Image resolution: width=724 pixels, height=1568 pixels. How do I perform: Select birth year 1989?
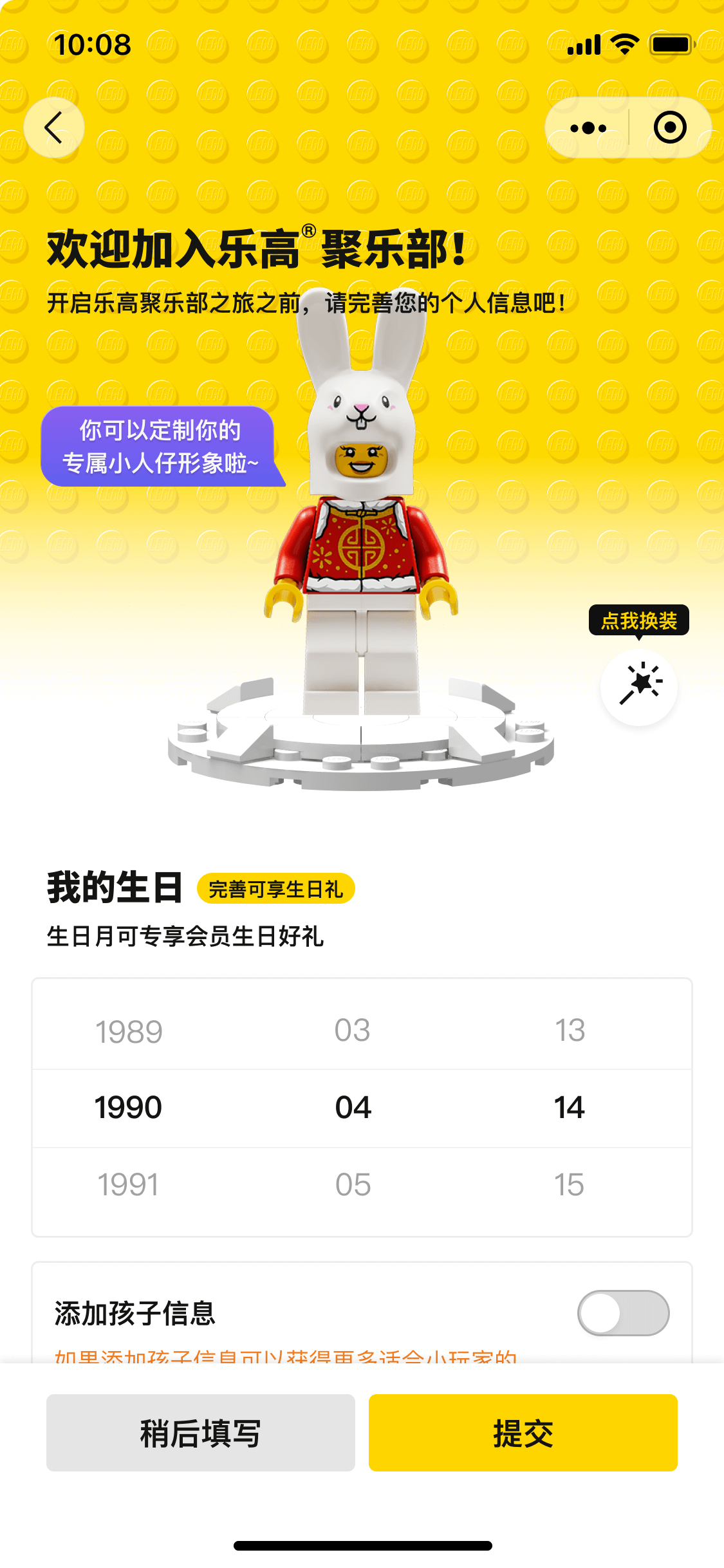coord(129,1031)
